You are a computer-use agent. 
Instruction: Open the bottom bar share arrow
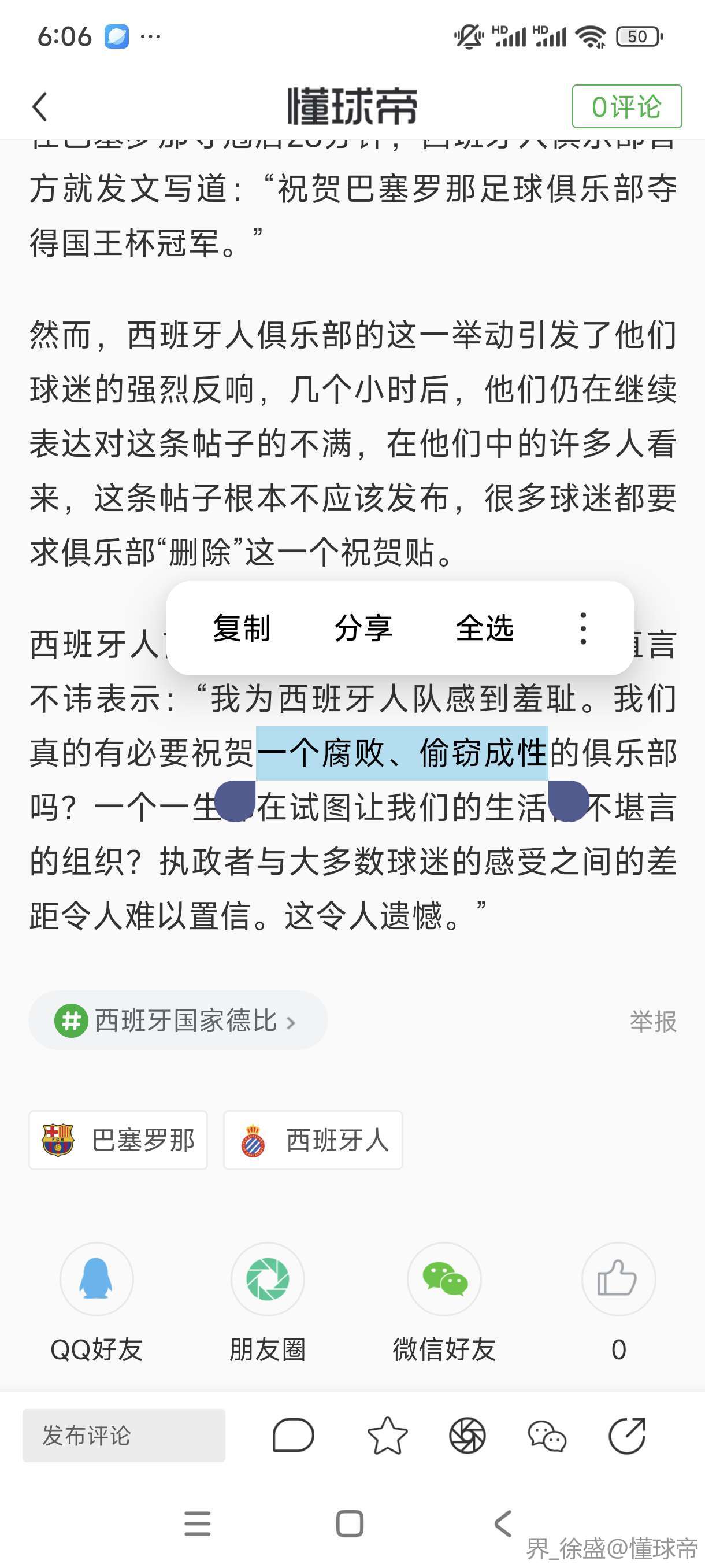coord(626,1434)
